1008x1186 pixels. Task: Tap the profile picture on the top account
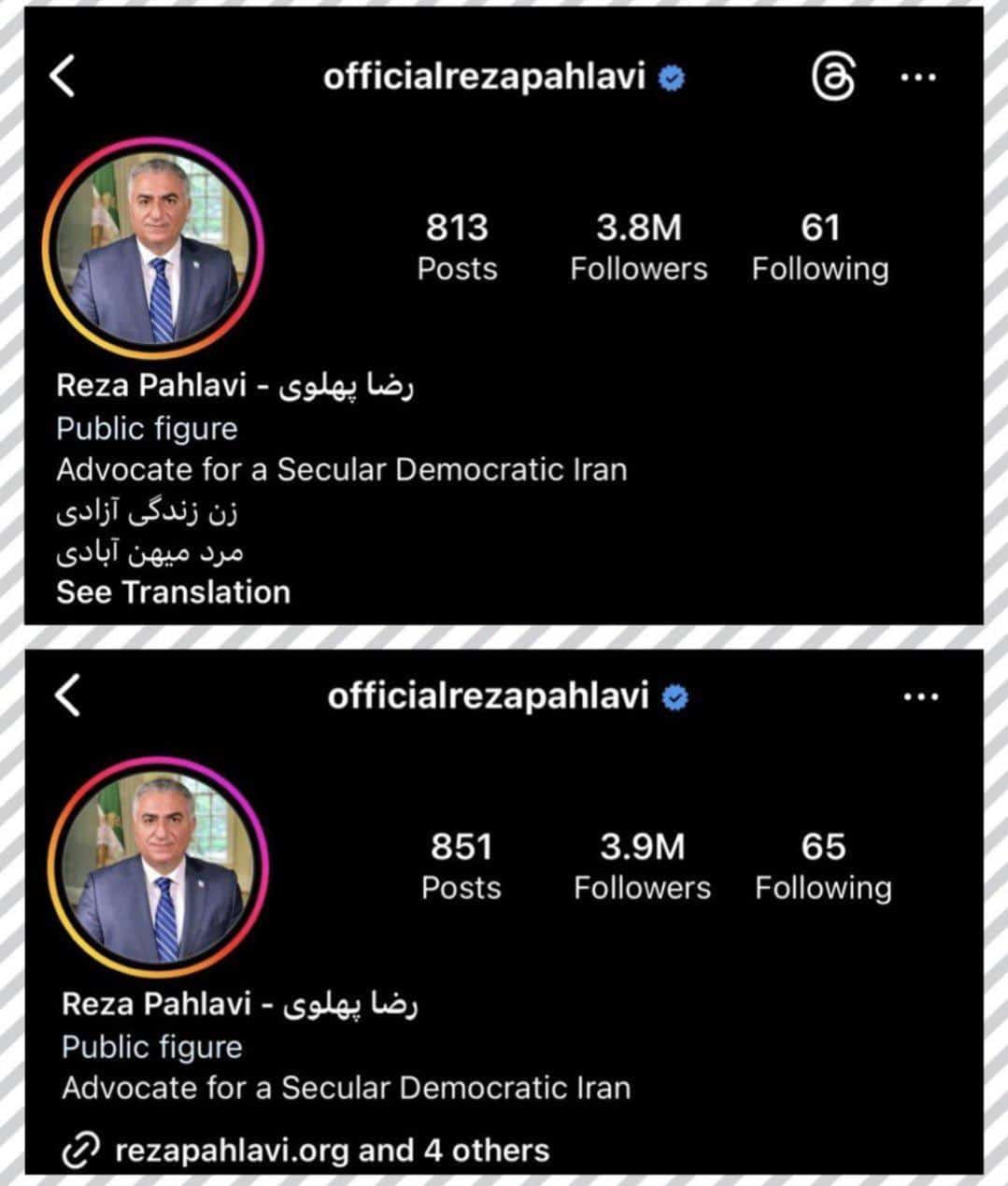coord(154,245)
